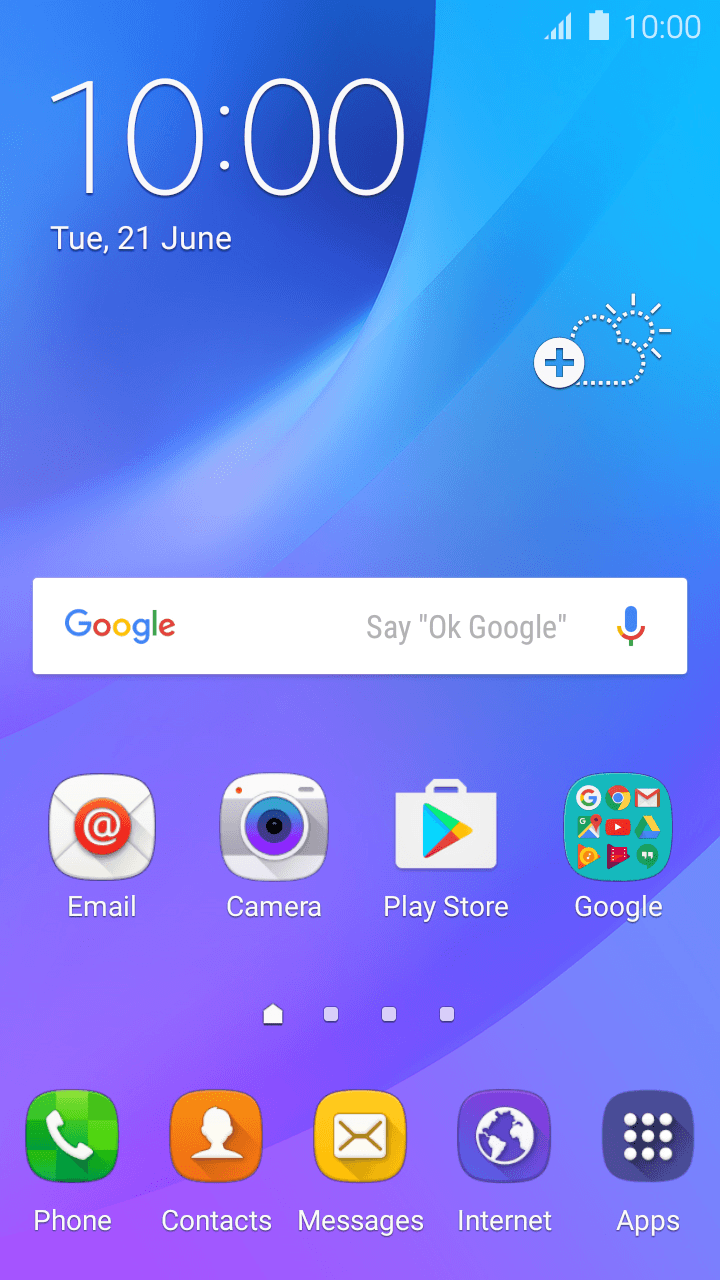This screenshot has height=1280, width=720.
Task: Open the Camera app
Action: click(x=274, y=827)
